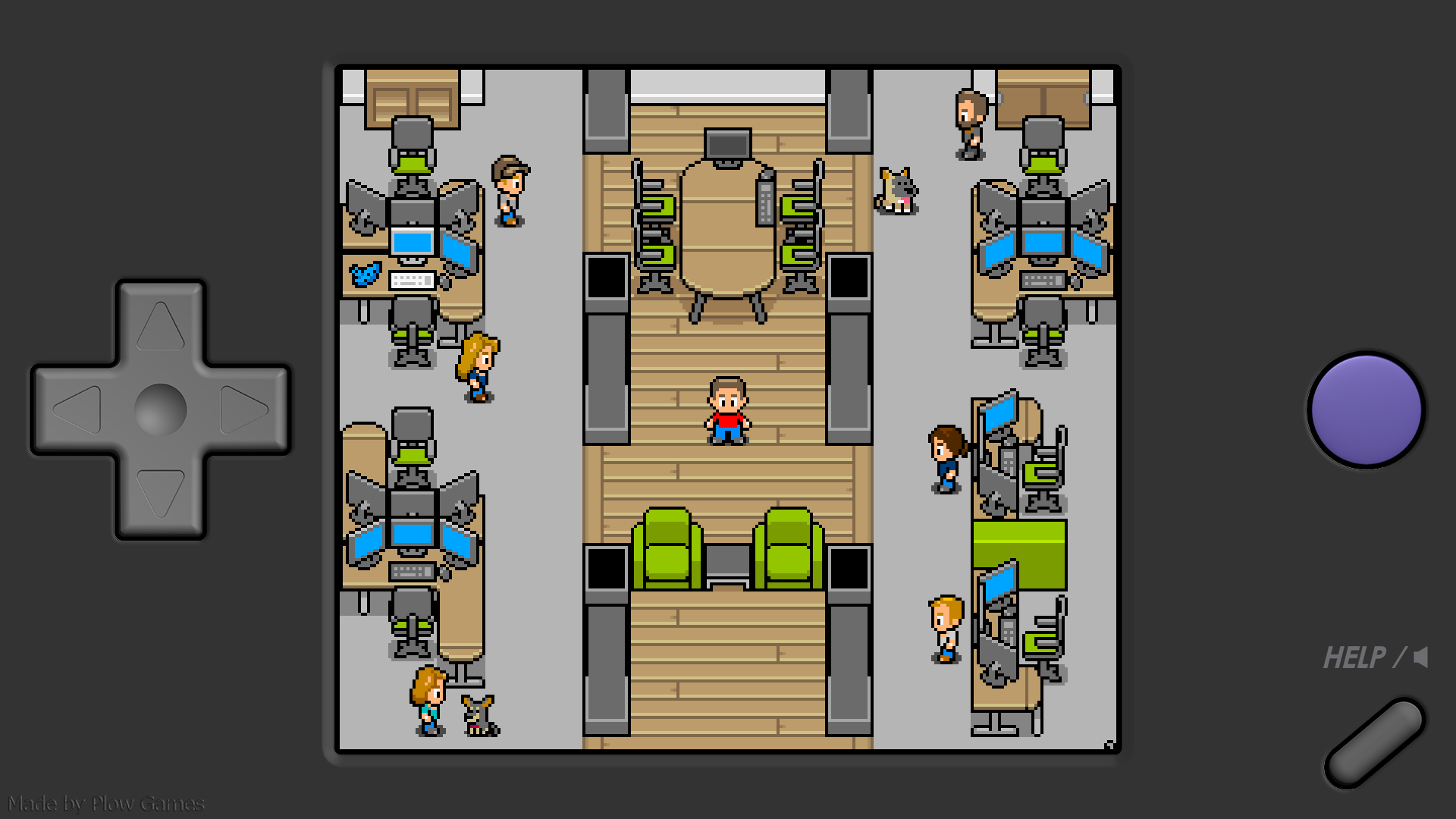Open the HELP screen
Viewport: 1456px width, 819px height.
point(1354,657)
